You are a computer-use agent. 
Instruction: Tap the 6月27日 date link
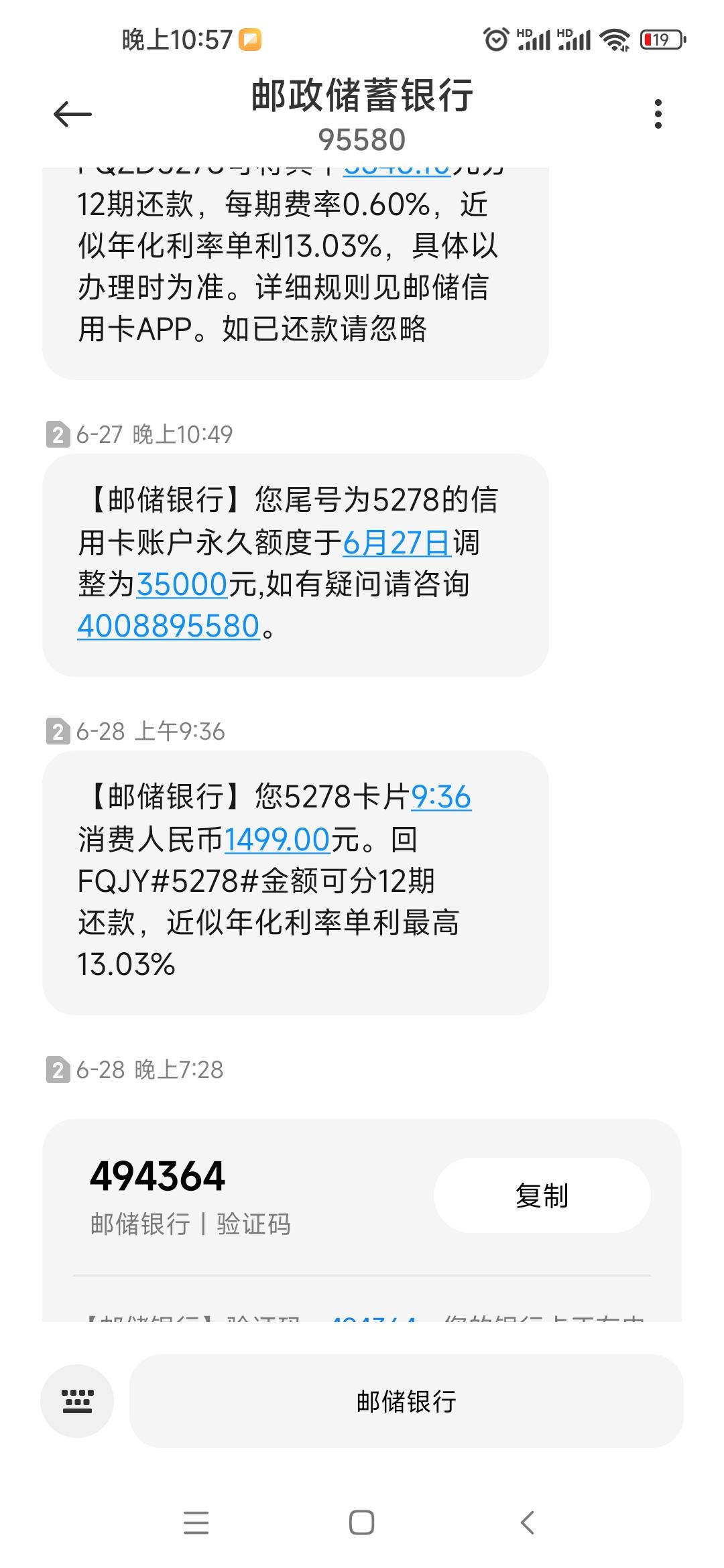[x=398, y=542]
